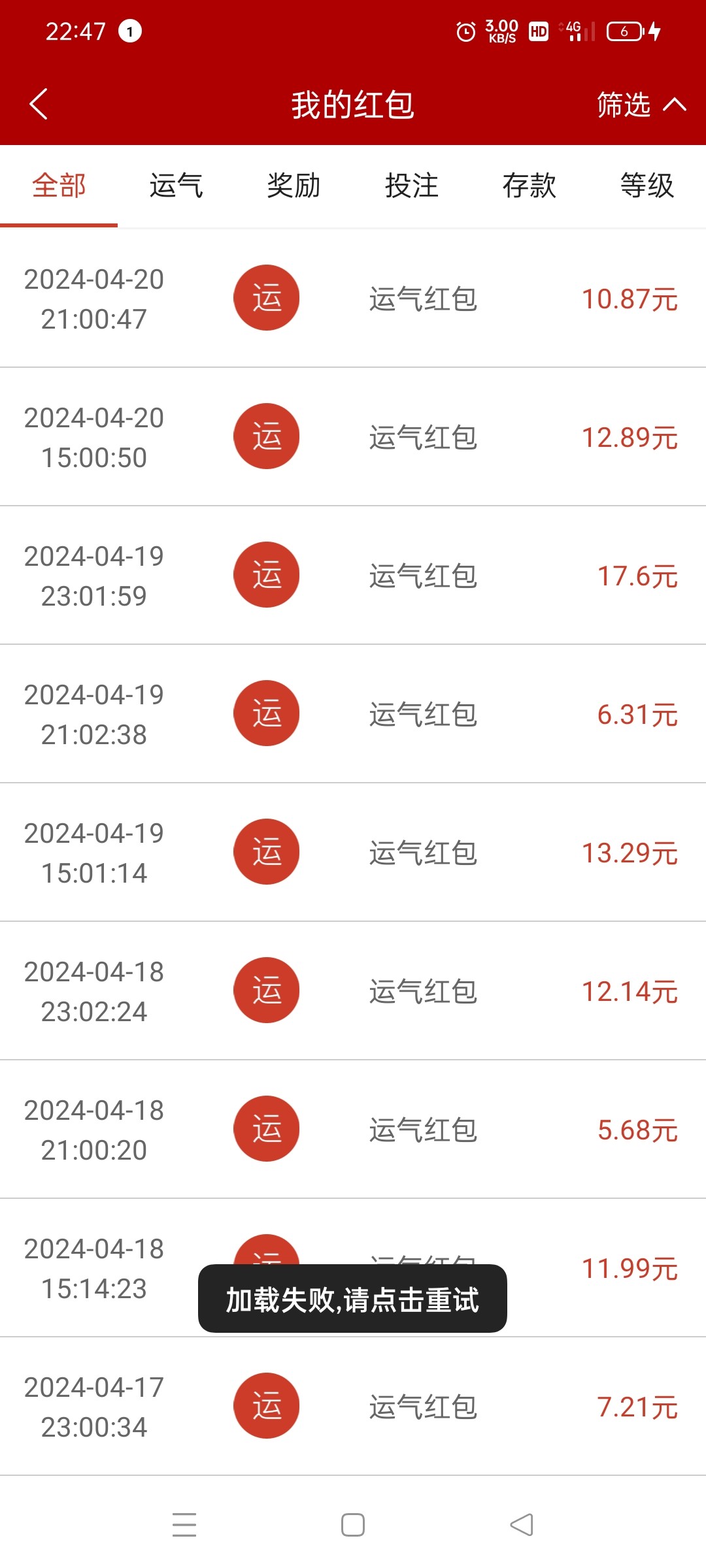Screen dimensions: 706x1568
Task: Open the 运气红包 entry icon dated 2024-04-20 21:00:47
Action: [x=266, y=297]
